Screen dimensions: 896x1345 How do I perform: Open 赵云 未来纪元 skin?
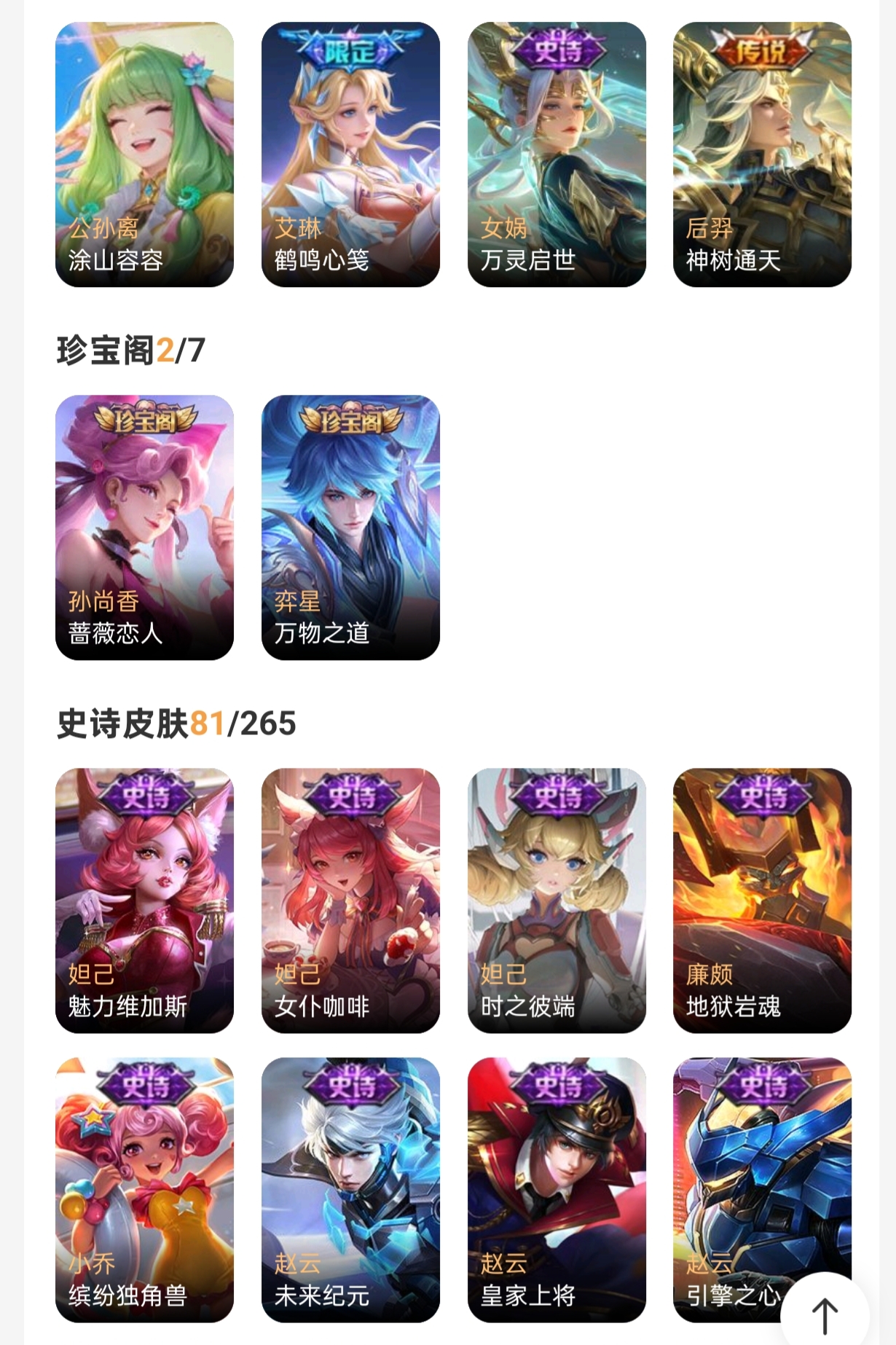[x=350, y=1189]
